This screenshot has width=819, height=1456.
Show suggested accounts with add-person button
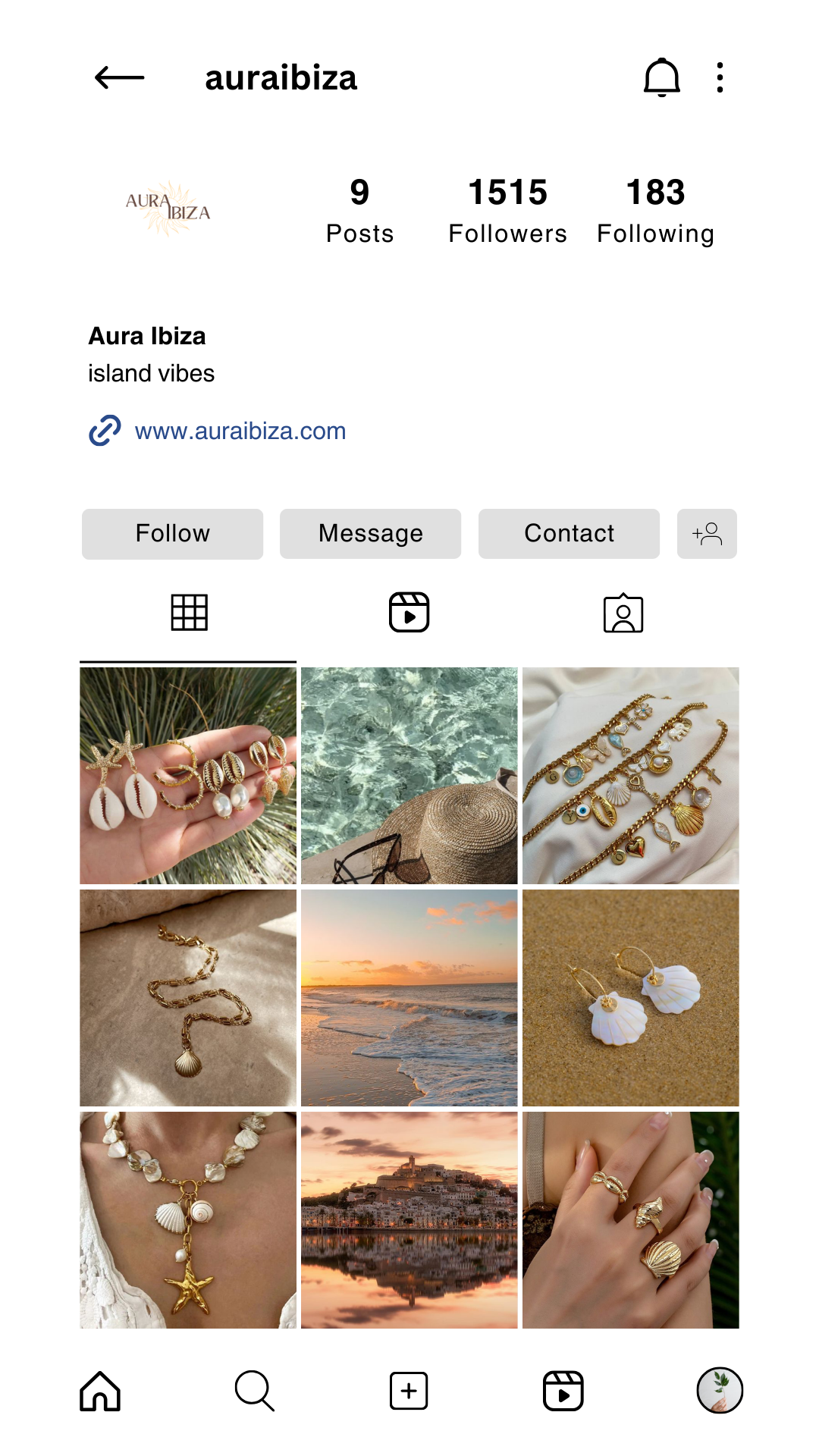coord(707,534)
